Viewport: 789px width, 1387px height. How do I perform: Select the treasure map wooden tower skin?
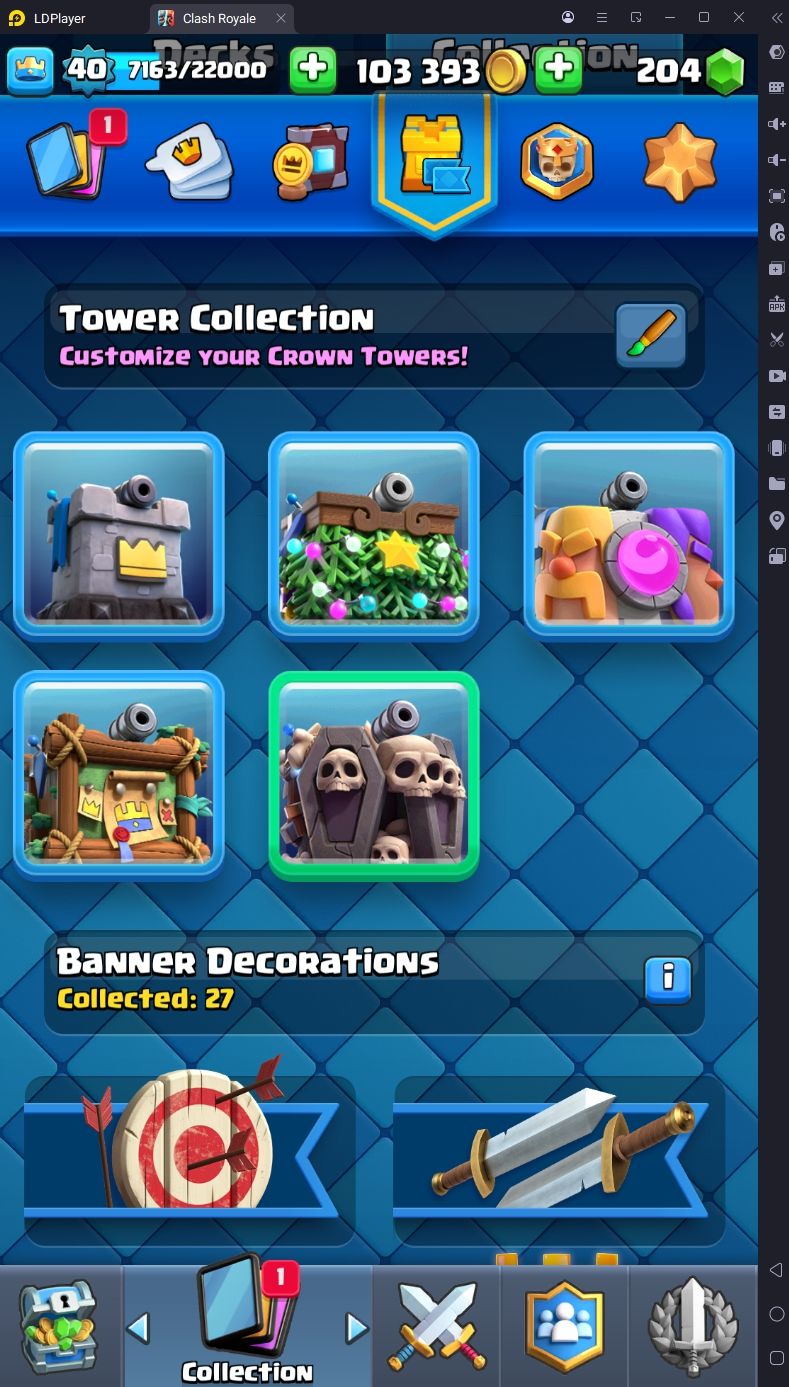click(x=119, y=775)
